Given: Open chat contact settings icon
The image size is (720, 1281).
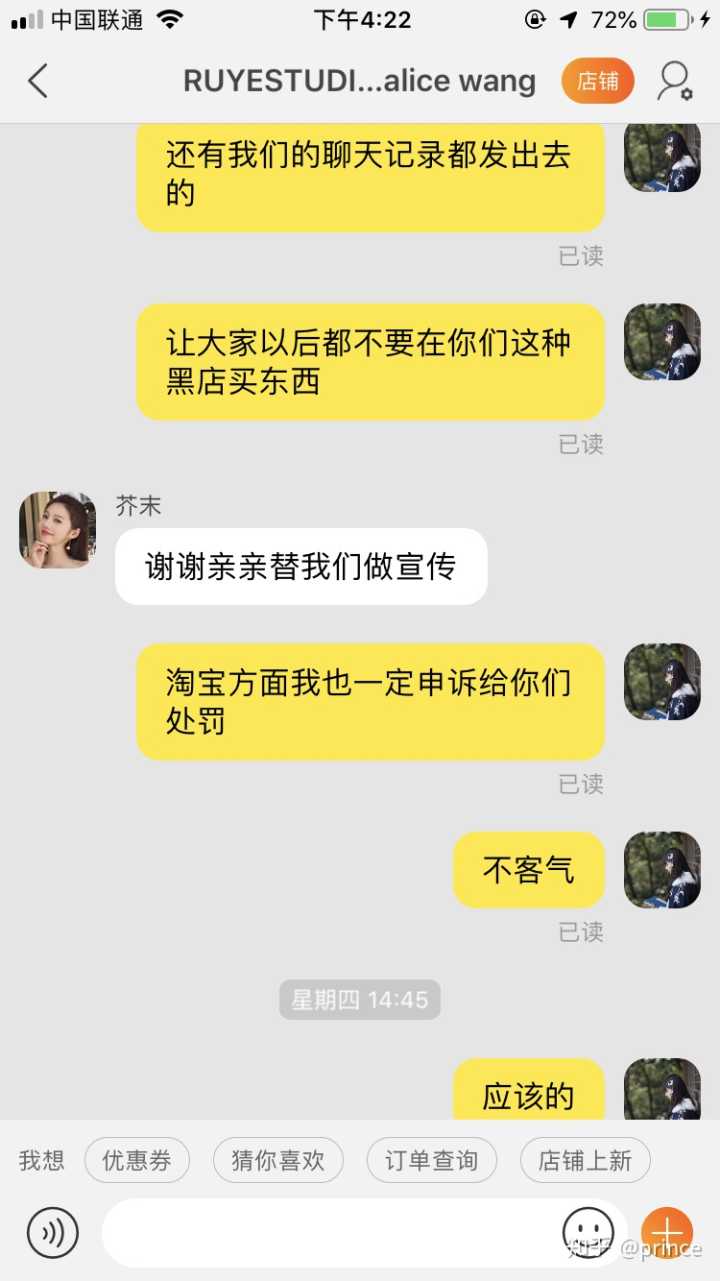Looking at the screenshot, I should coord(675,81).
